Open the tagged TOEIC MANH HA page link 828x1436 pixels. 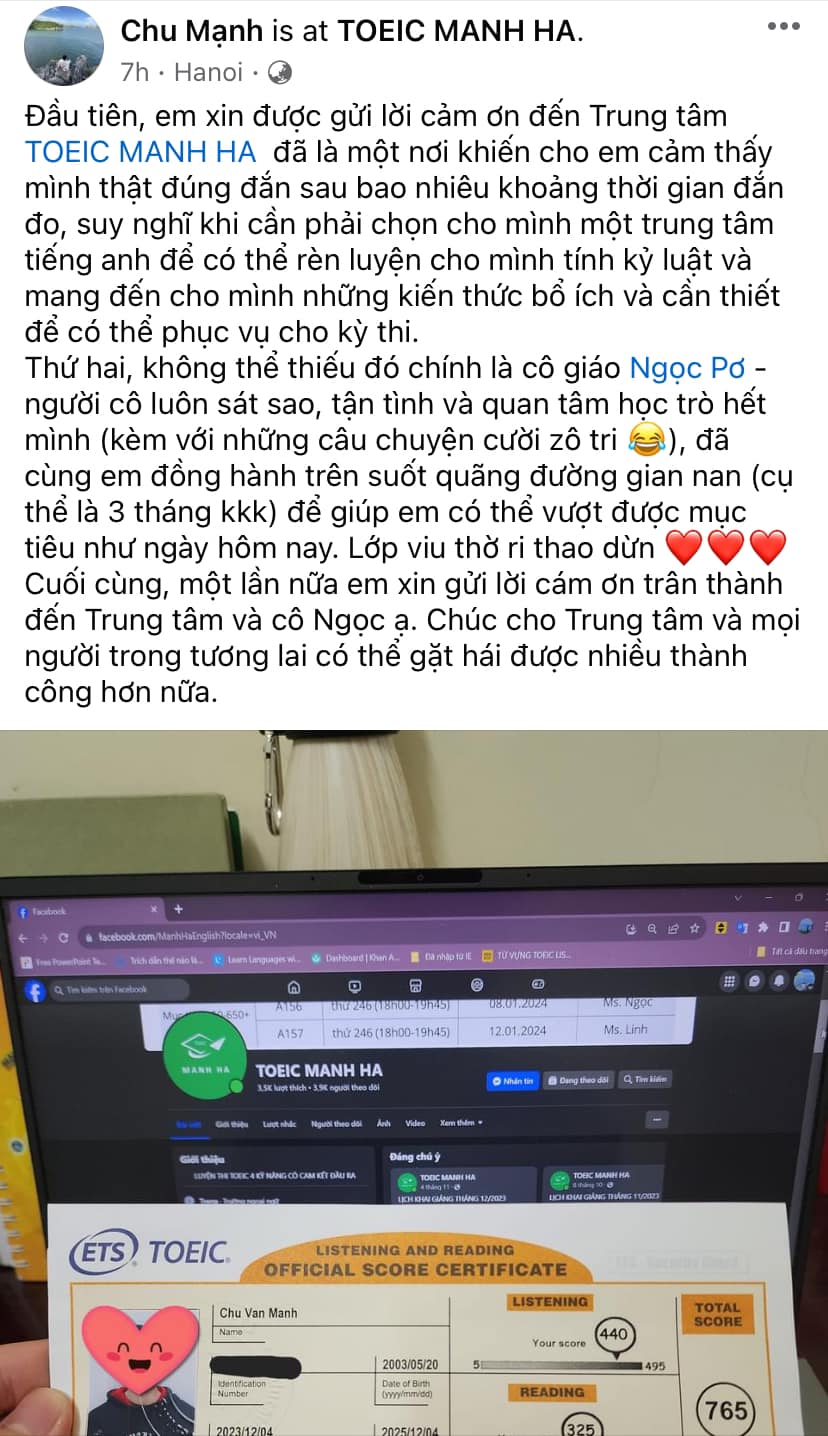140,153
